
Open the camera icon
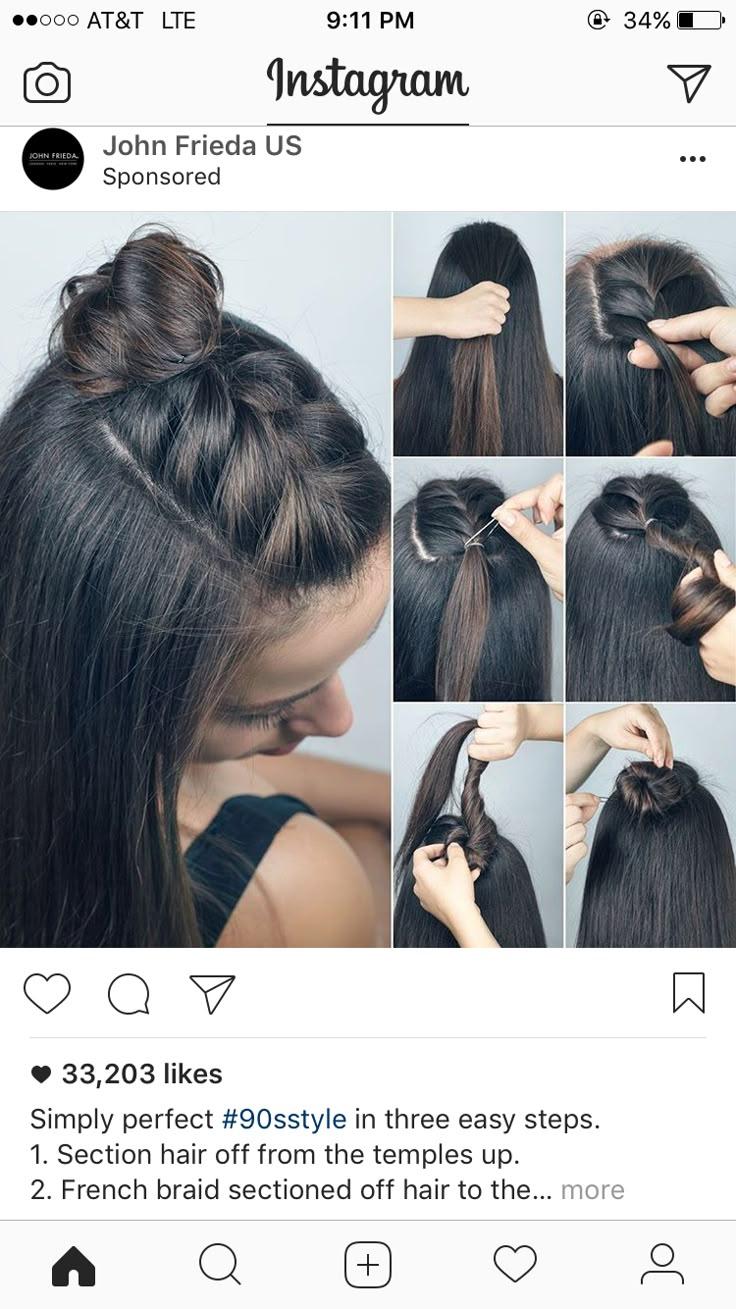[x=47, y=83]
